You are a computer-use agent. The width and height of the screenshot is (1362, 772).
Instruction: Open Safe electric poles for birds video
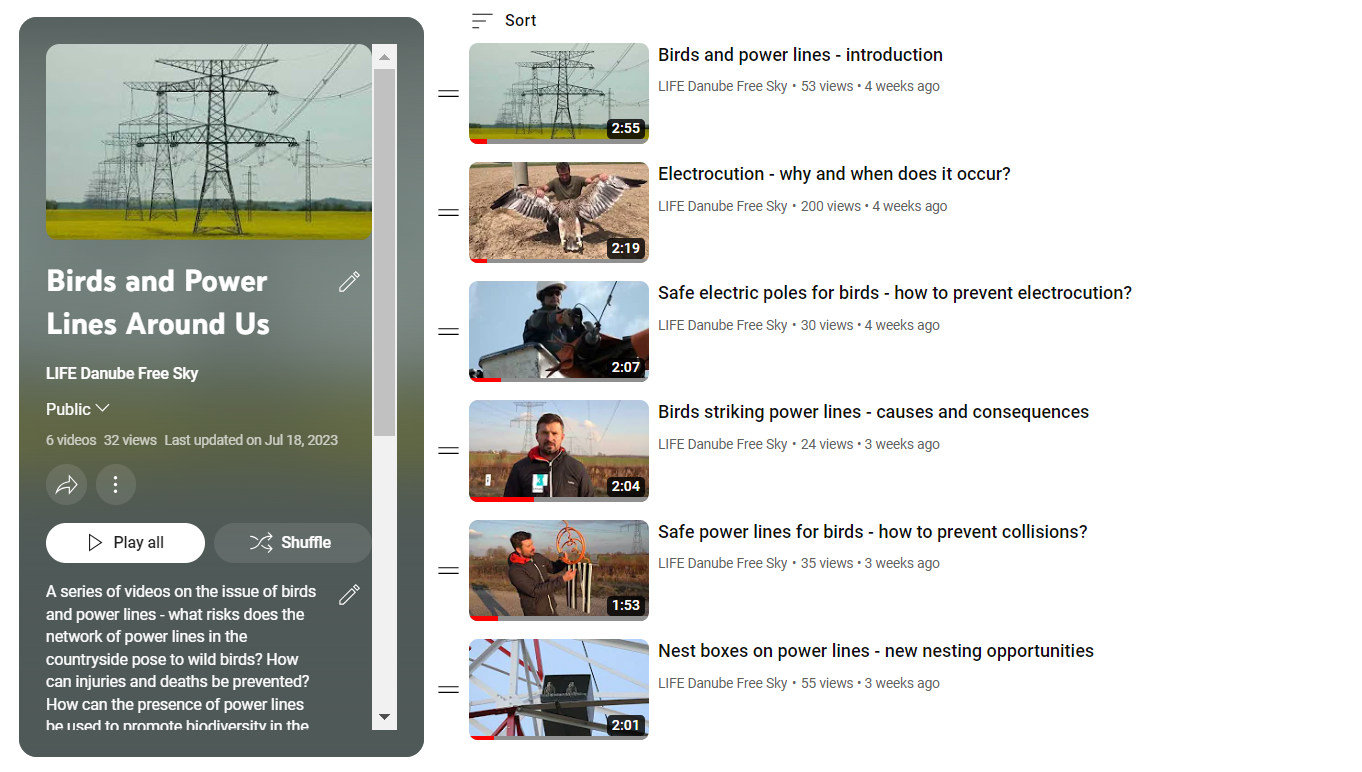894,293
